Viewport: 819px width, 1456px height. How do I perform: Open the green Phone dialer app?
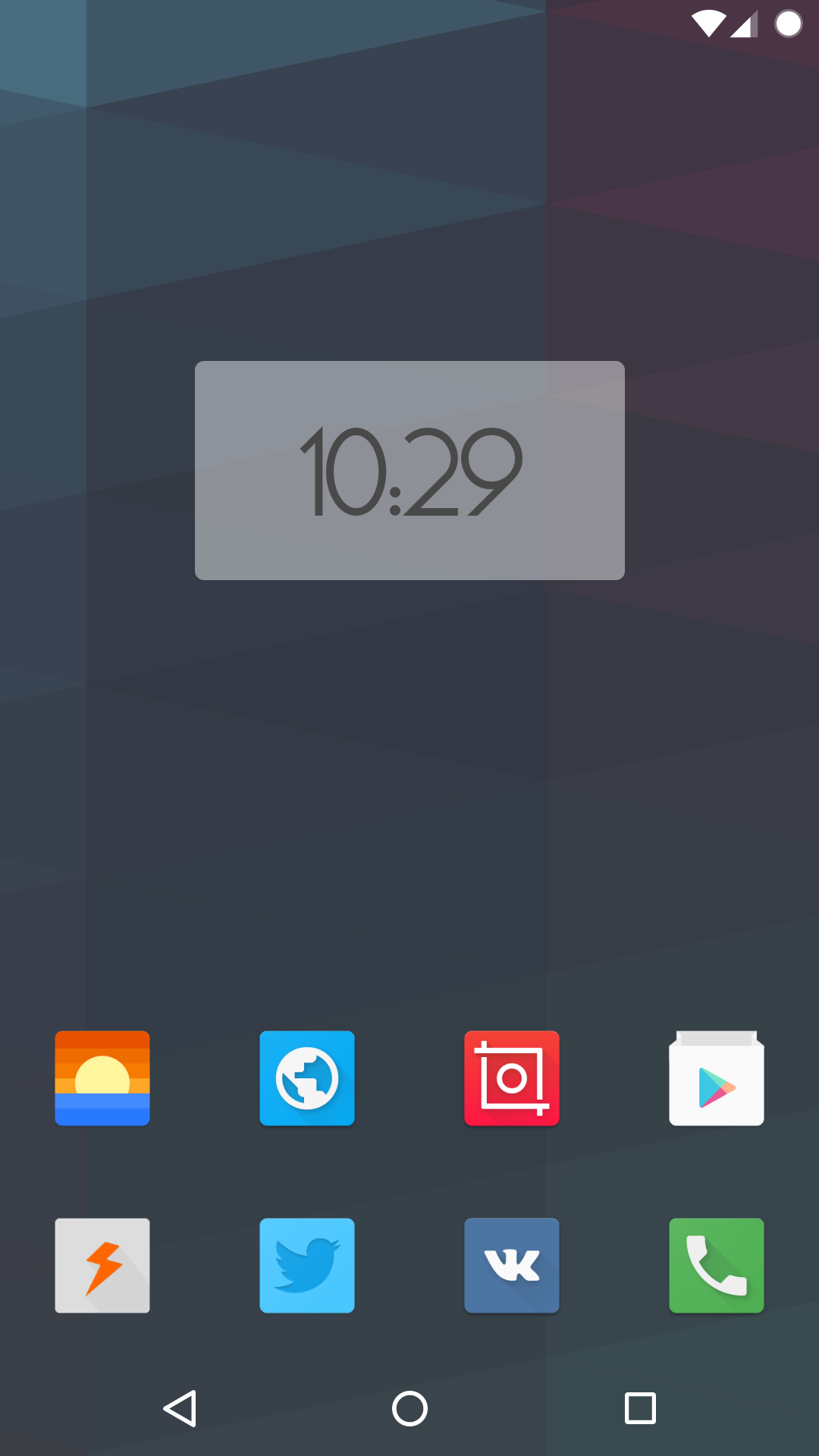click(717, 1265)
